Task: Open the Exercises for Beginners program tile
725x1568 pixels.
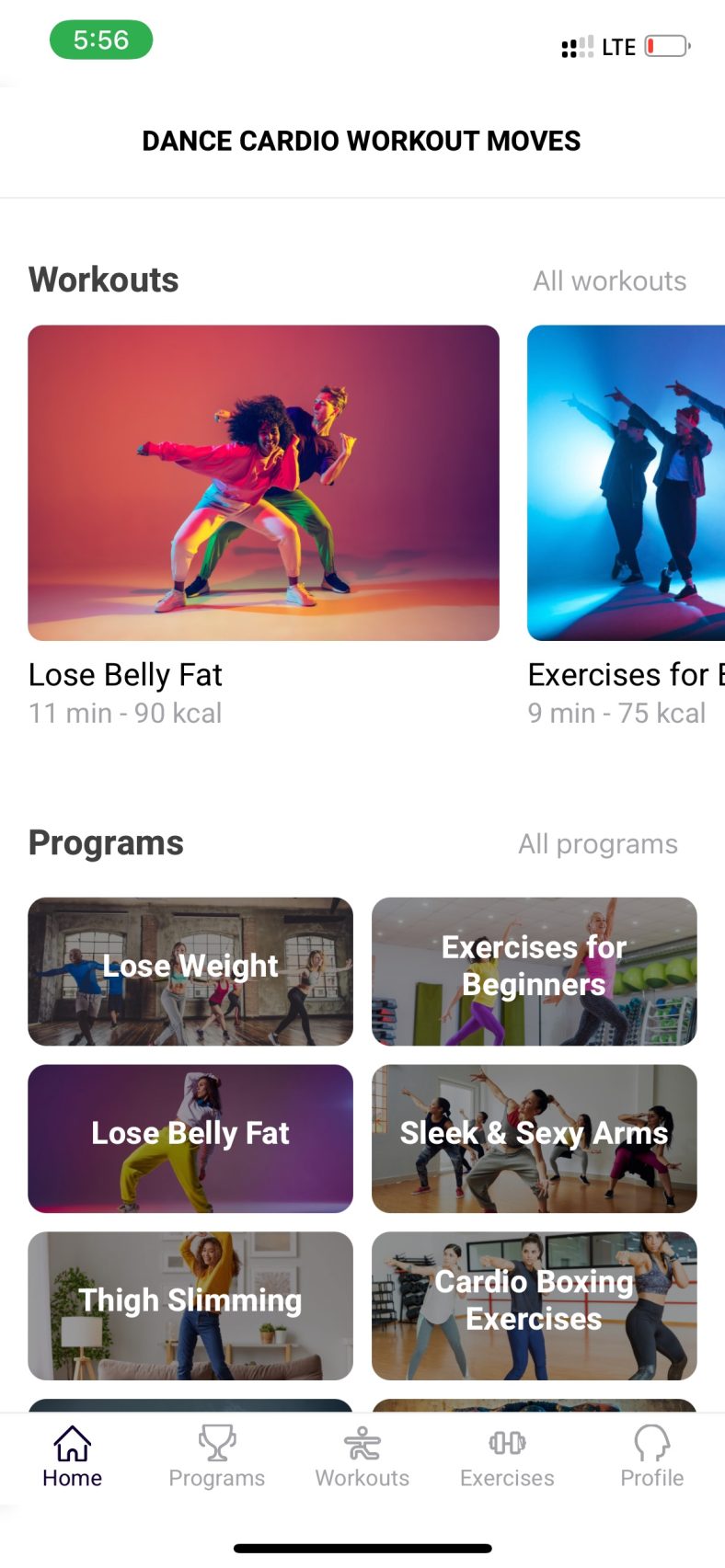Action: (x=534, y=970)
